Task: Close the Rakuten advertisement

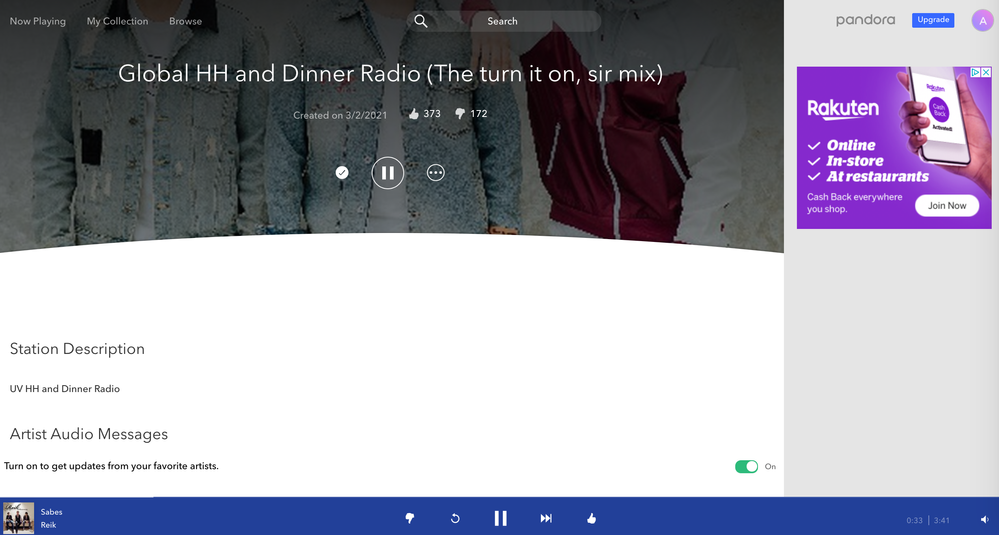Action: [x=986, y=73]
